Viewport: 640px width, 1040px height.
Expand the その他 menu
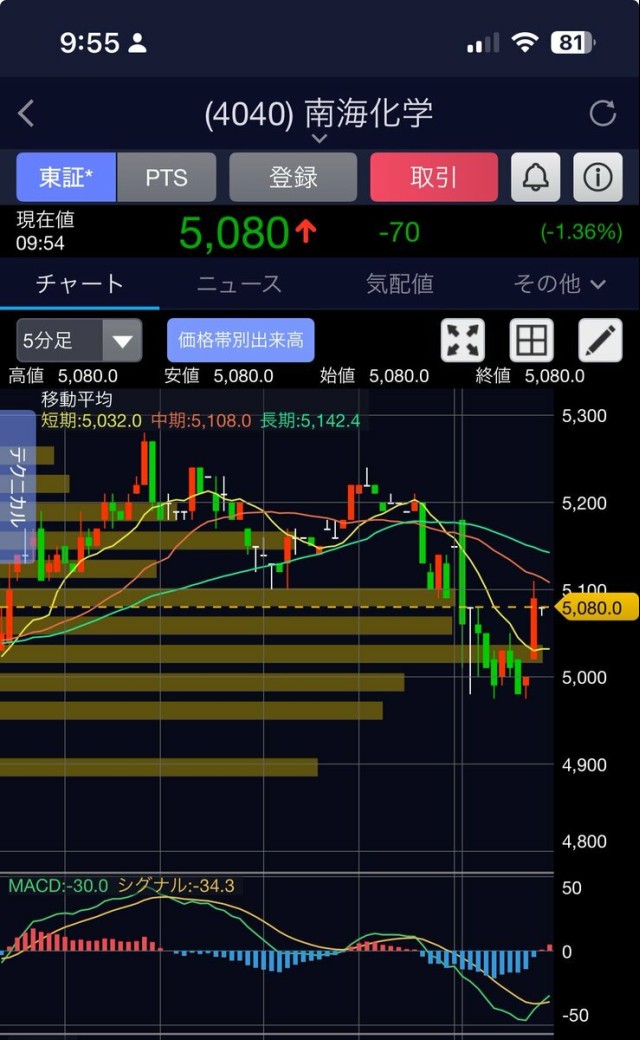pos(559,284)
